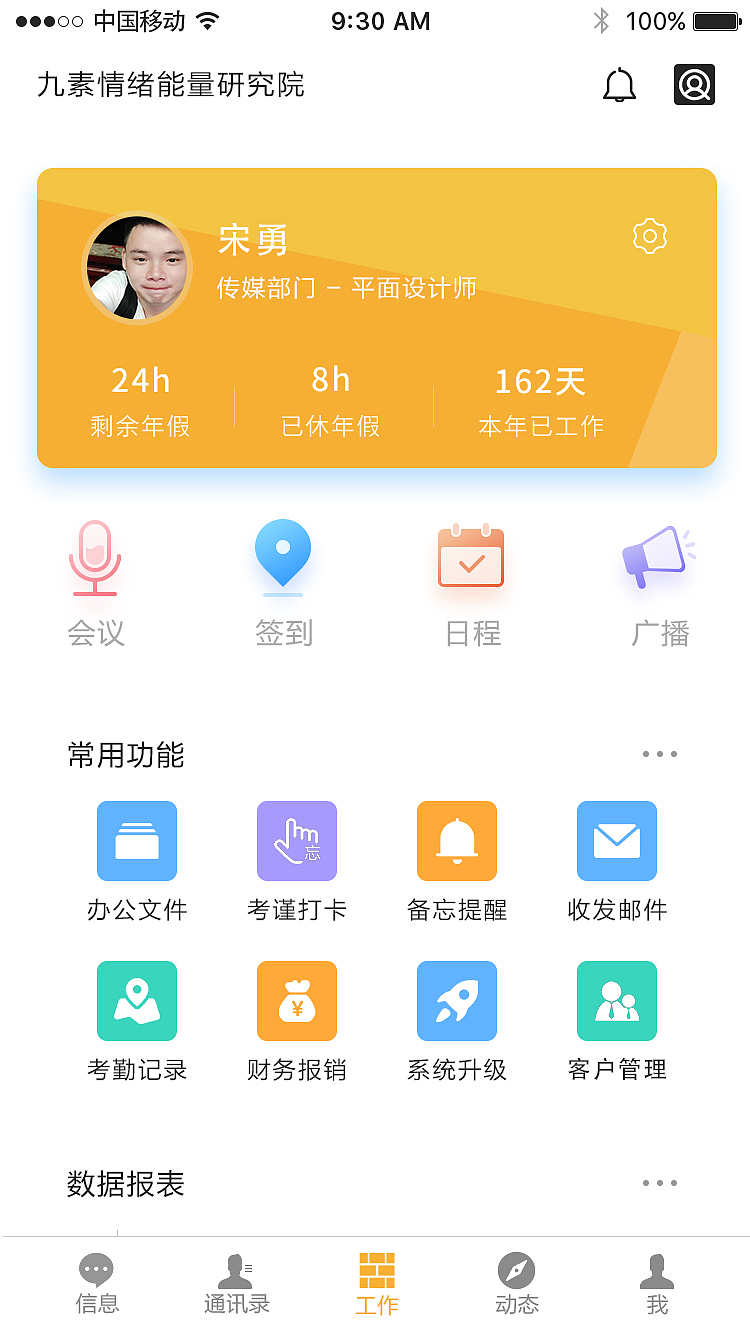Select the 考谨打卡 clock-in icon
750x1334 pixels.
point(297,840)
